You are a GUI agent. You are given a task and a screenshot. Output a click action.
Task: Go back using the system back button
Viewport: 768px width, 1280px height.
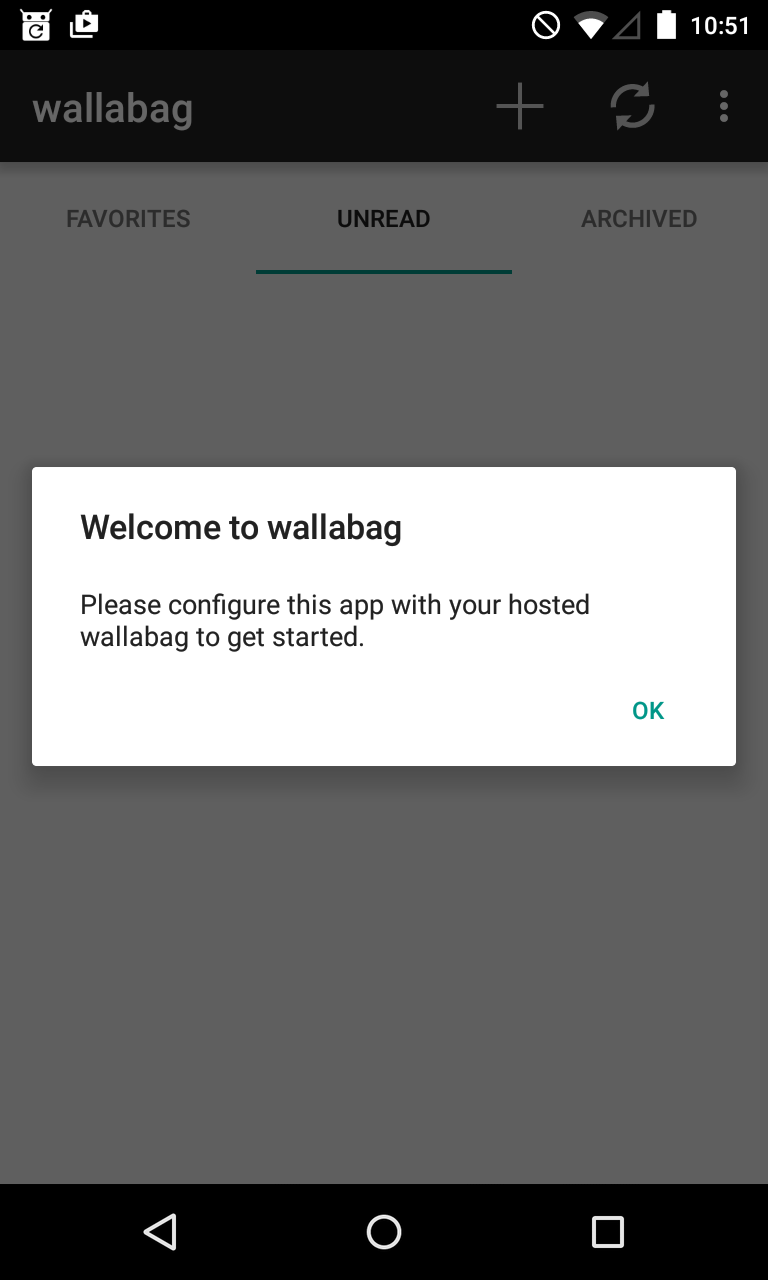click(160, 1232)
